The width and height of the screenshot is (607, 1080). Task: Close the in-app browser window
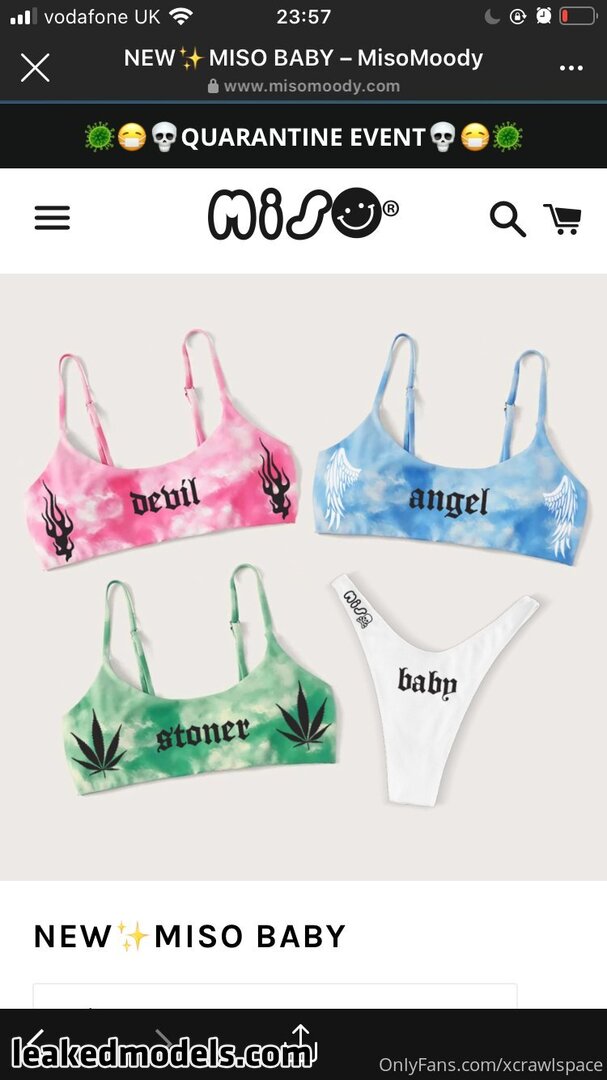tap(35, 68)
